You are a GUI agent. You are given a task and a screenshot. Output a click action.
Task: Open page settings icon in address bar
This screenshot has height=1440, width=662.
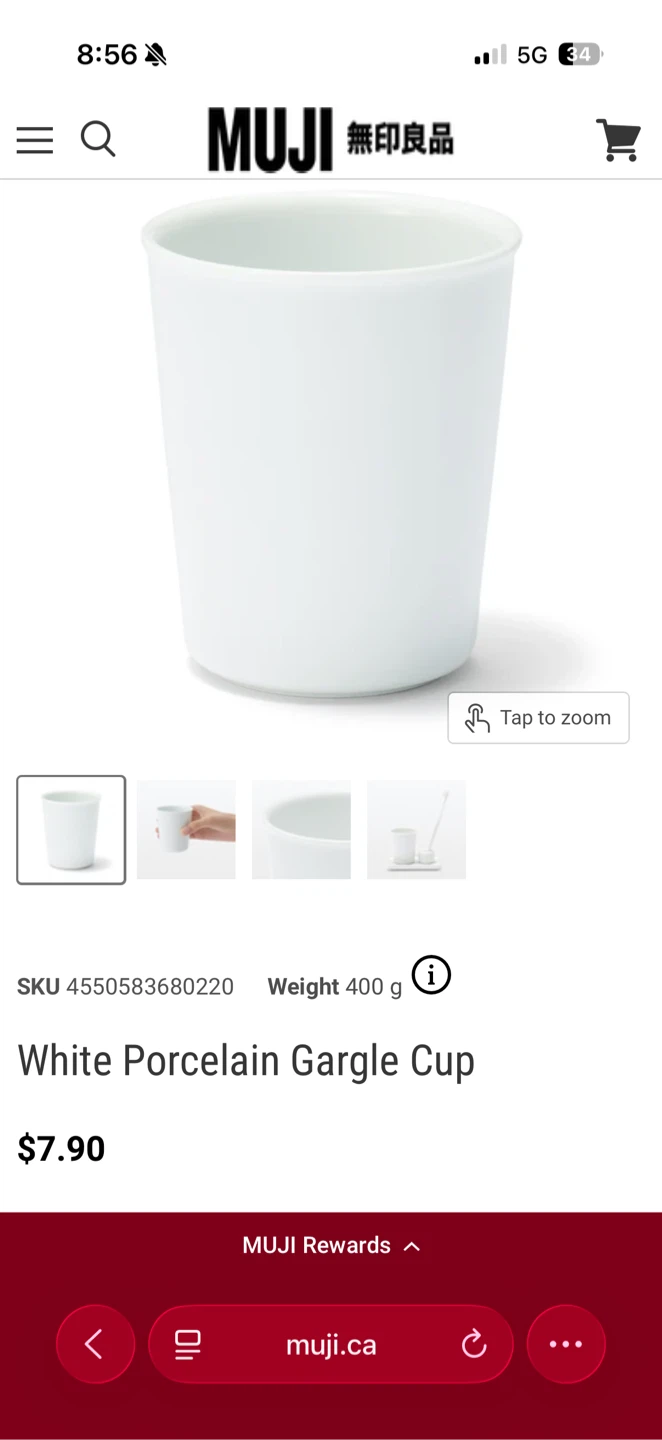click(x=188, y=1345)
